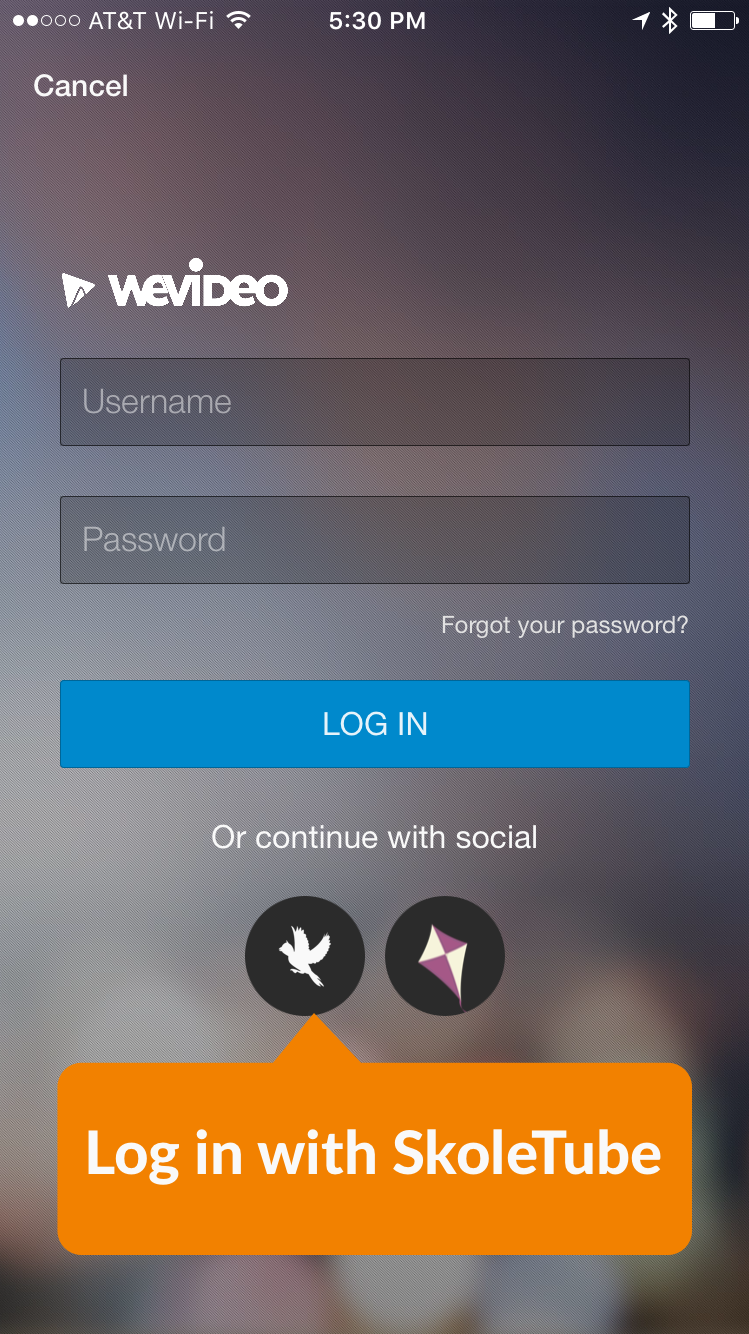749x1334 pixels.
Task: Select the SkoleTube bird login icon
Action: (x=305, y=955)
